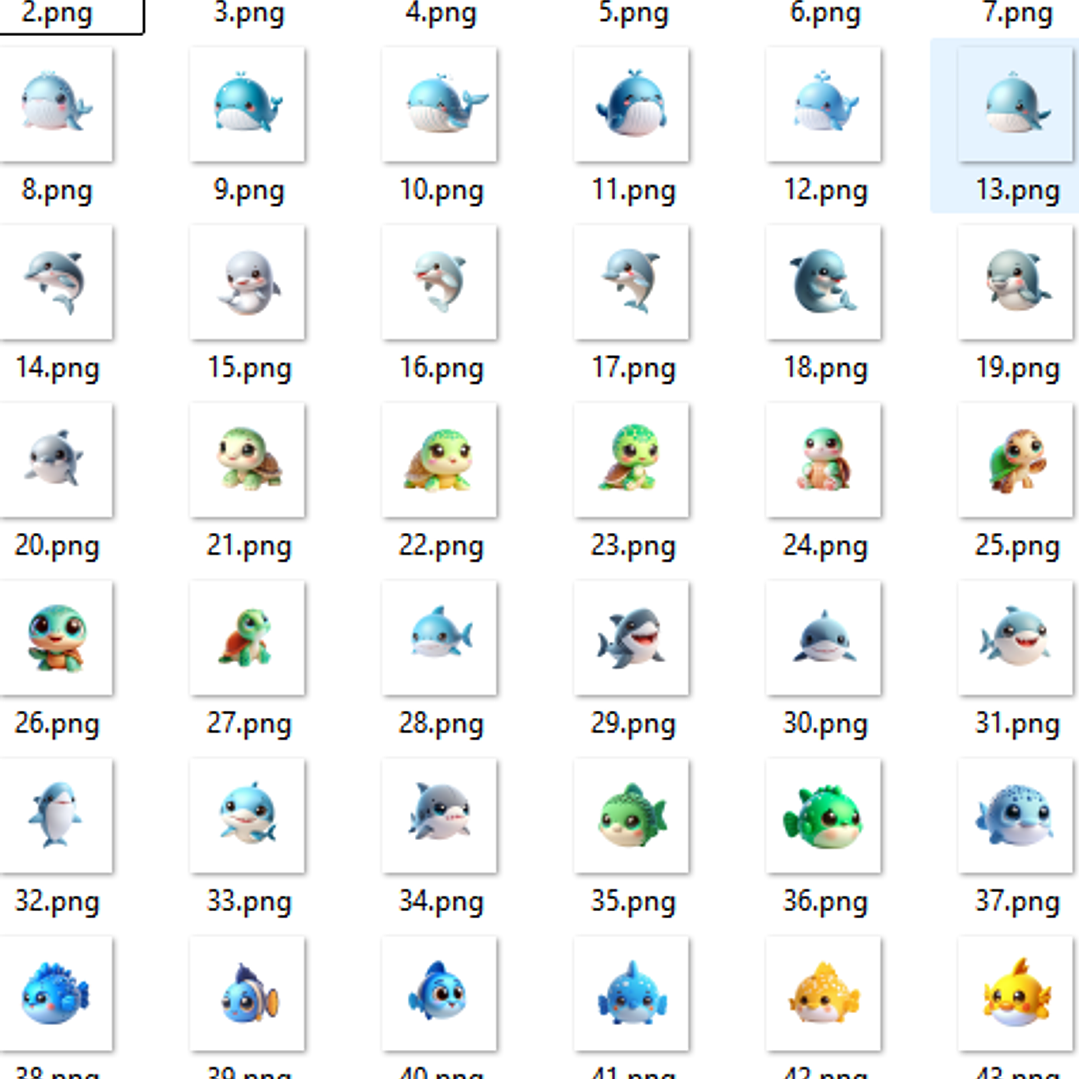Open the 25.png turtle thumbnail
1079x1079 pixels.
click(1015, 460)
